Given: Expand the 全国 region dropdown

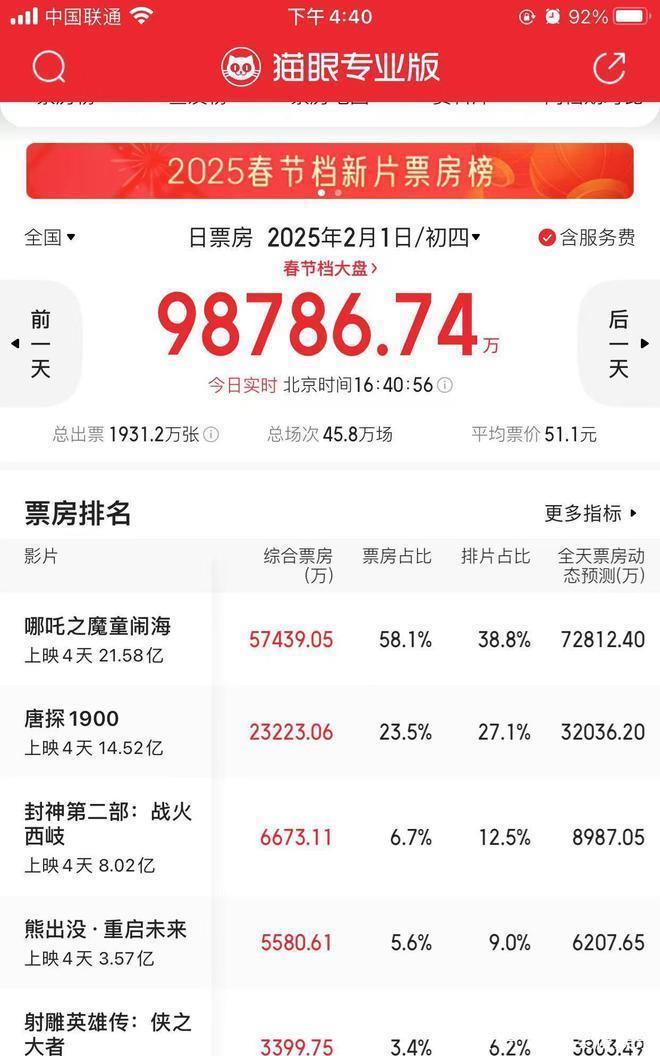Looking at the screenshot, I should point(50,237).
